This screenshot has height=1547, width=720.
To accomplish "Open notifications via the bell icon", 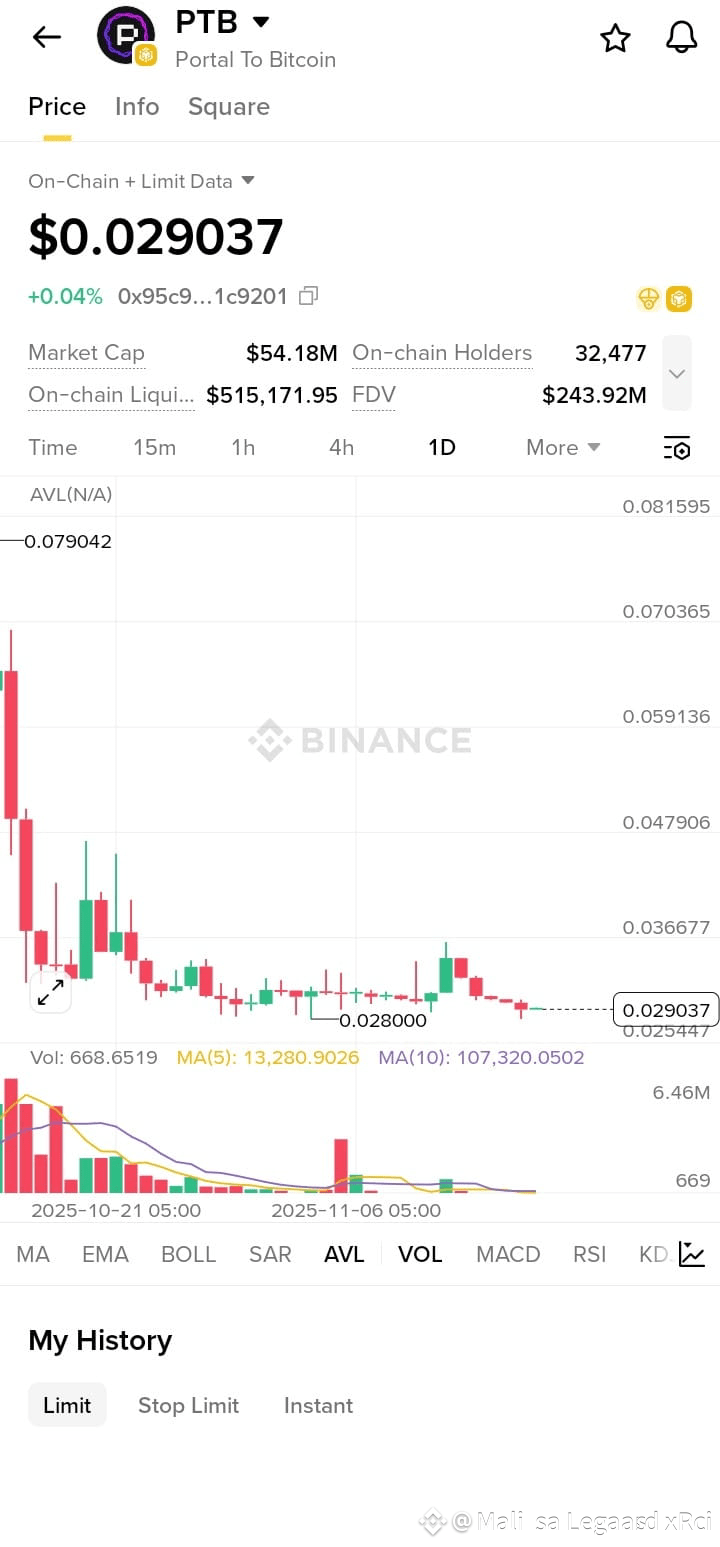I will (x=682, y=37).
